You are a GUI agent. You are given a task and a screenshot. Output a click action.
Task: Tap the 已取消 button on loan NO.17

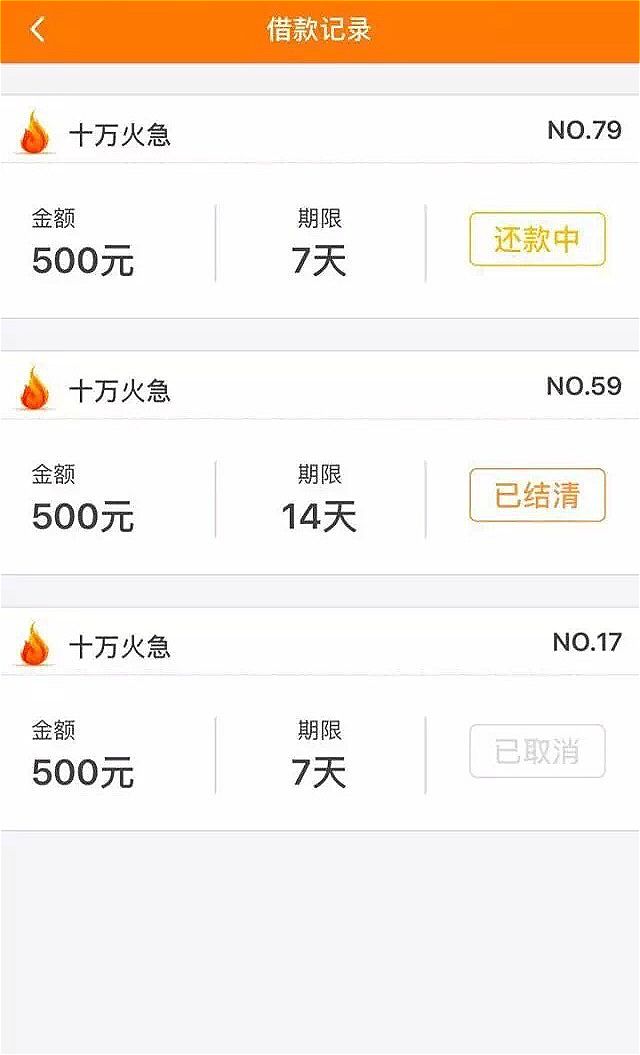tap(537, 751)
